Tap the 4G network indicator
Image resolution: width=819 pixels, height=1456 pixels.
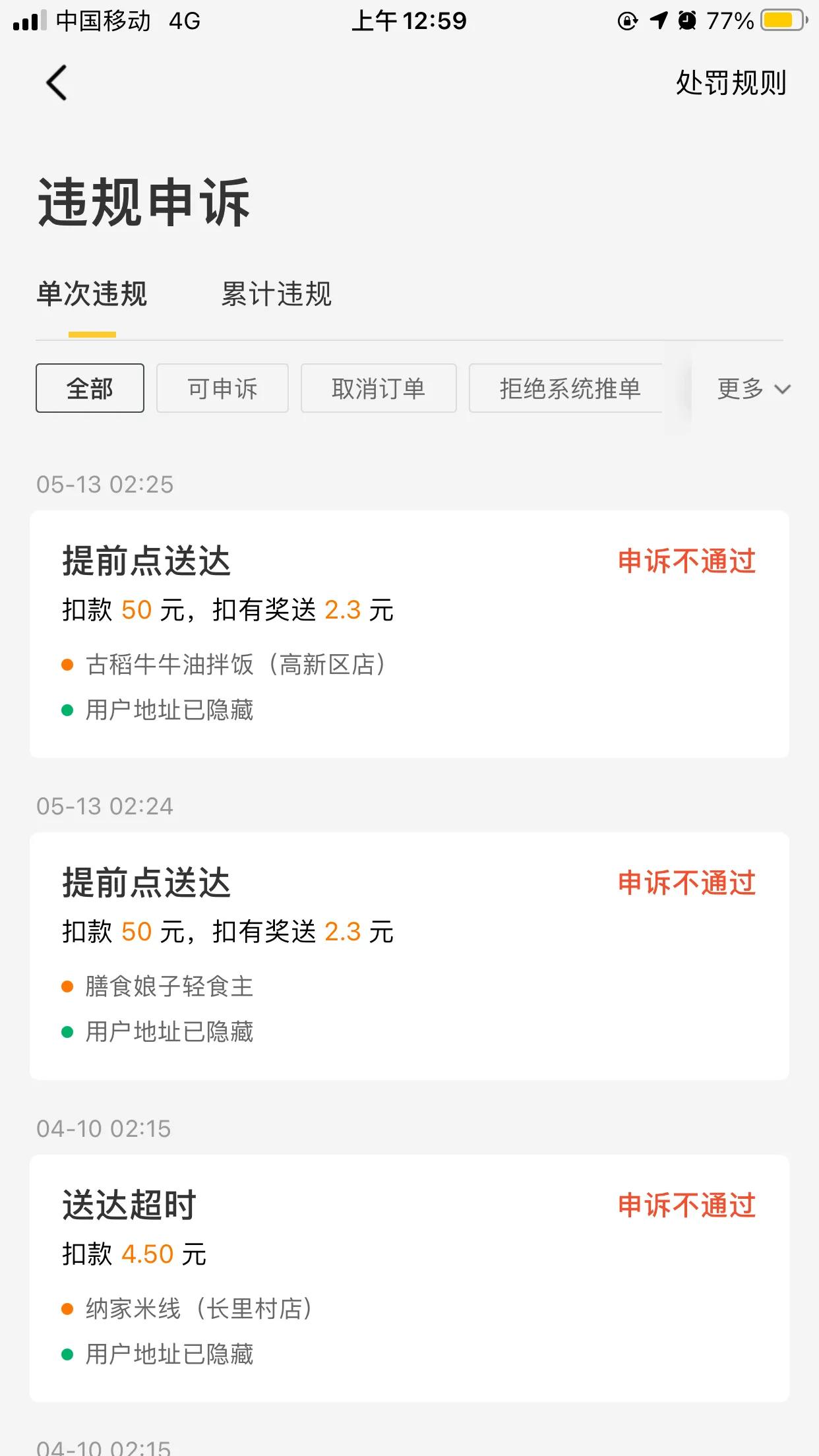pos(181,21)
